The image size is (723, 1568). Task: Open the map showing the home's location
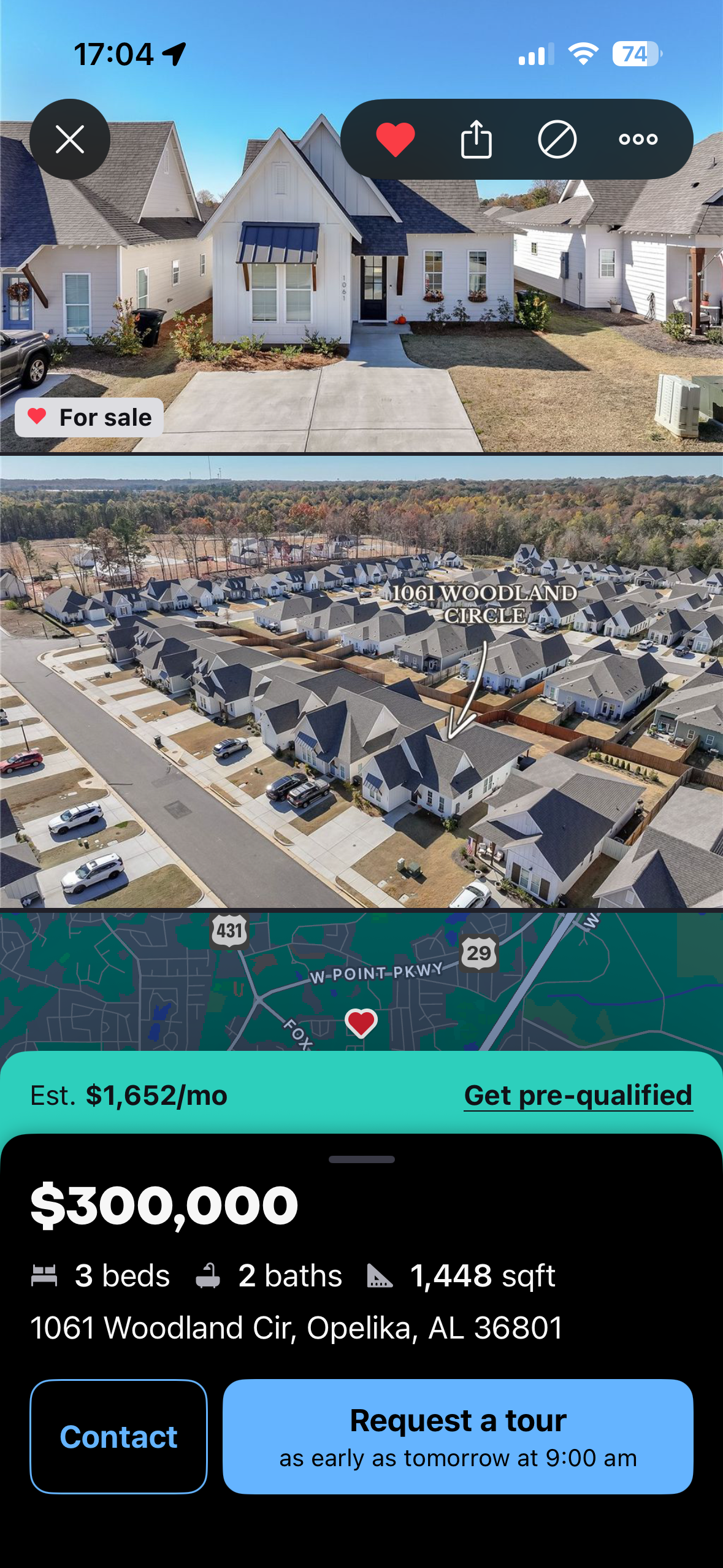click(361, 982)
